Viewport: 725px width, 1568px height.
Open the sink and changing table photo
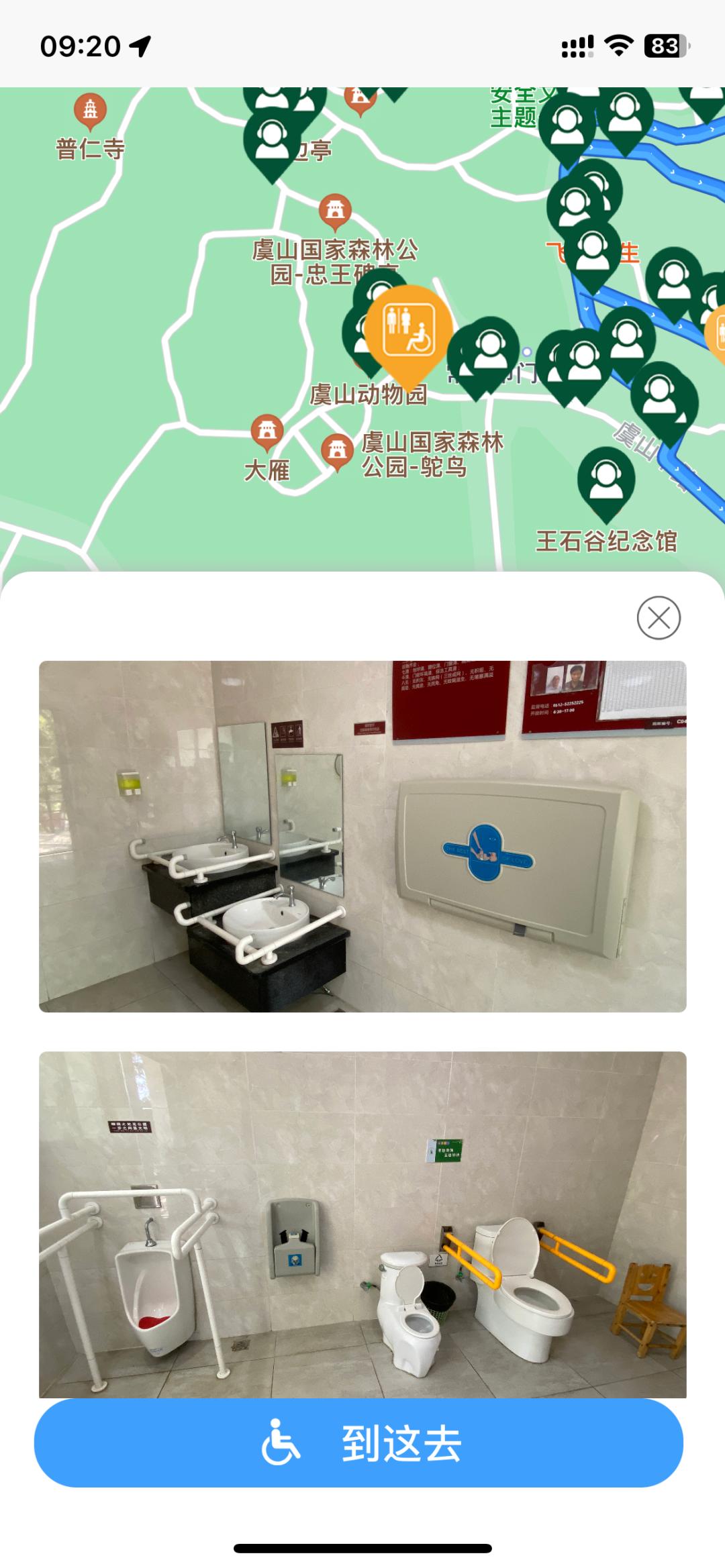click(362, 836)
